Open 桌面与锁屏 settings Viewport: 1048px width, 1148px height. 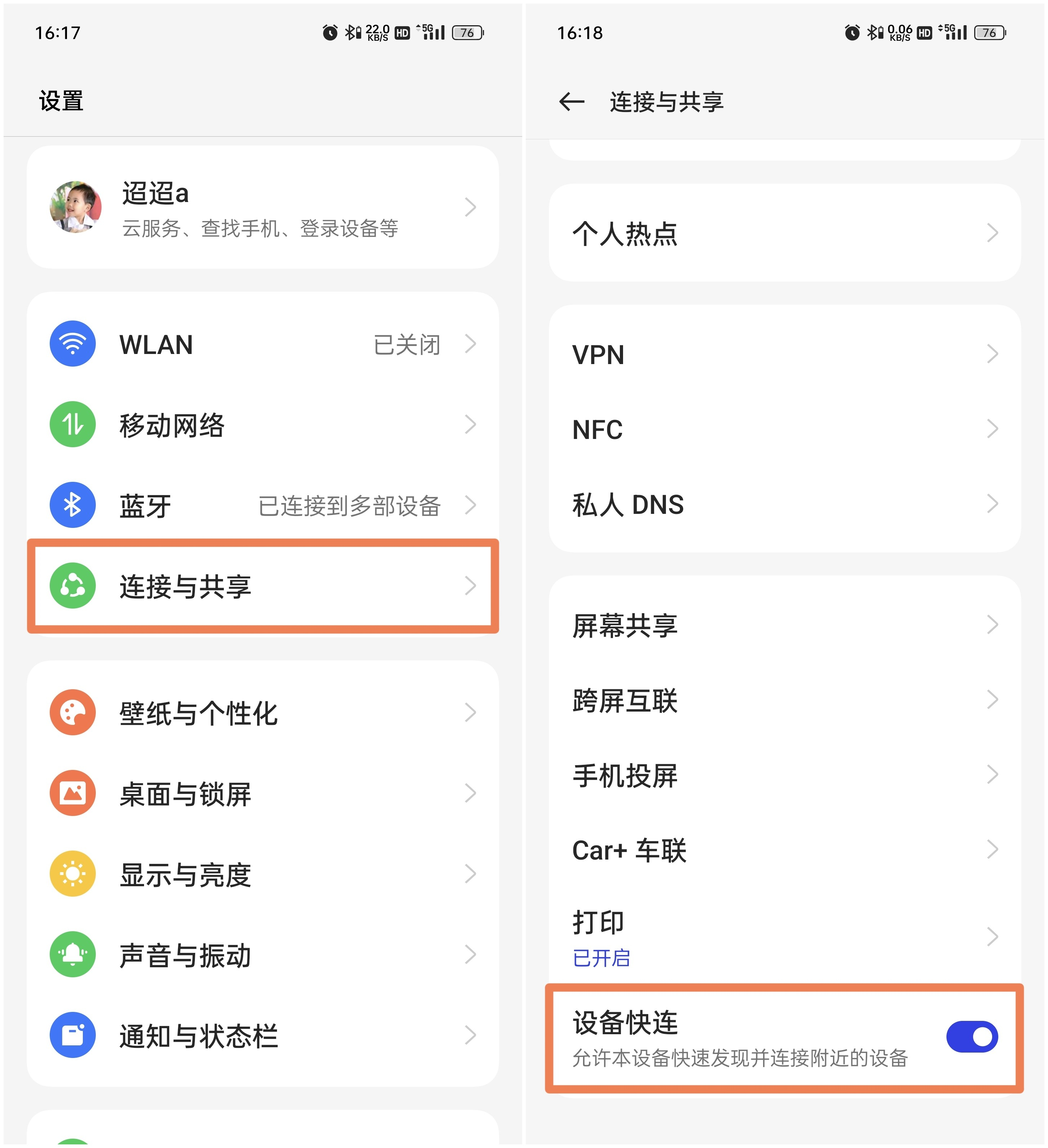(x=262, y=794)
